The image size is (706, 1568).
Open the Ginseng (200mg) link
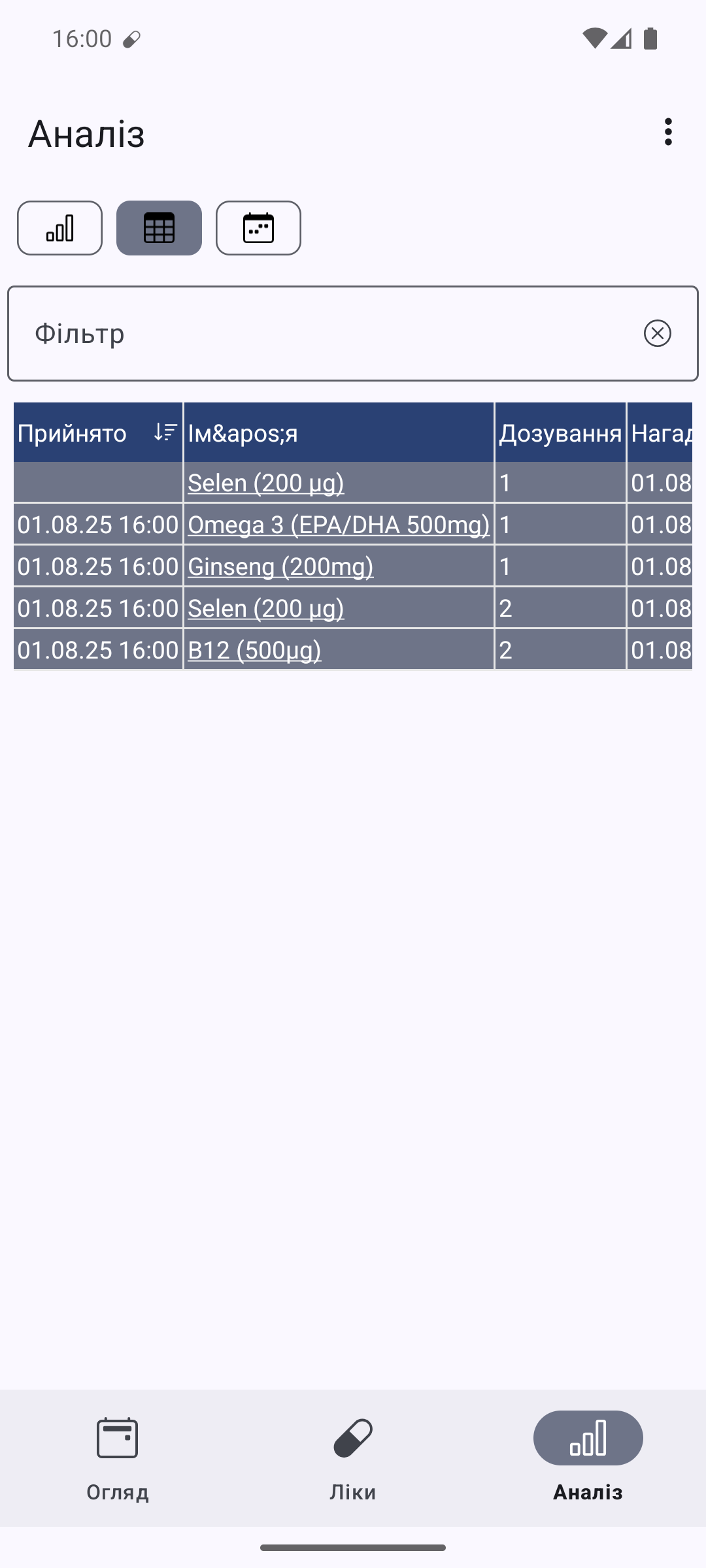(x=280, y=566)
